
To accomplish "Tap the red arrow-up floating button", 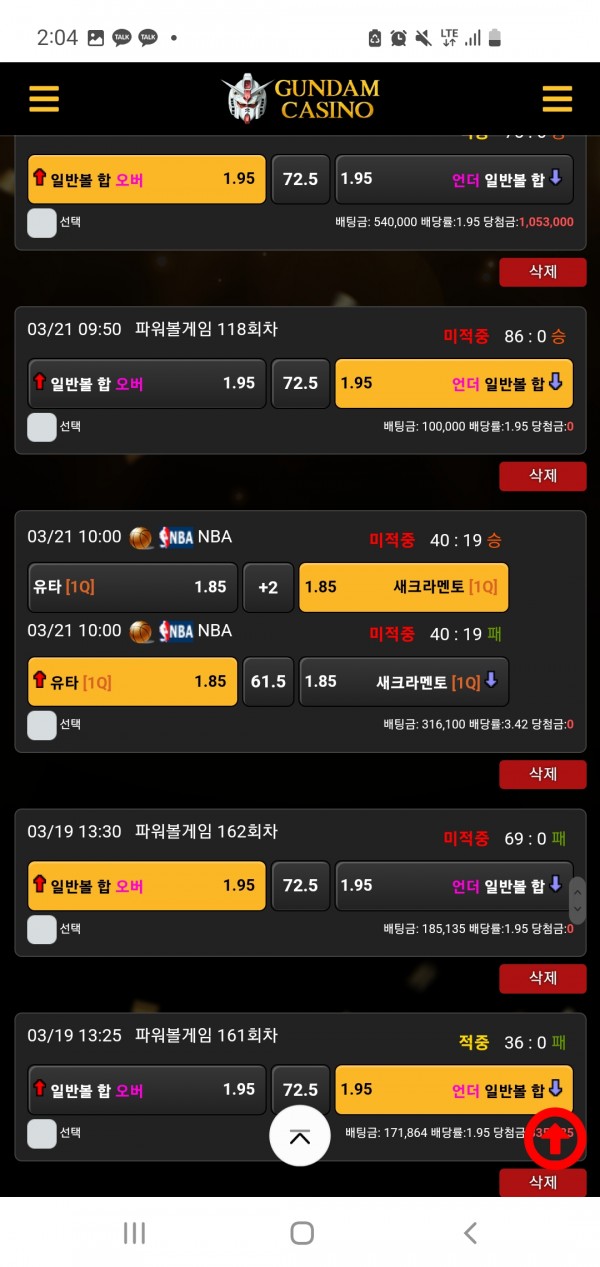I will click(555, 1138).
